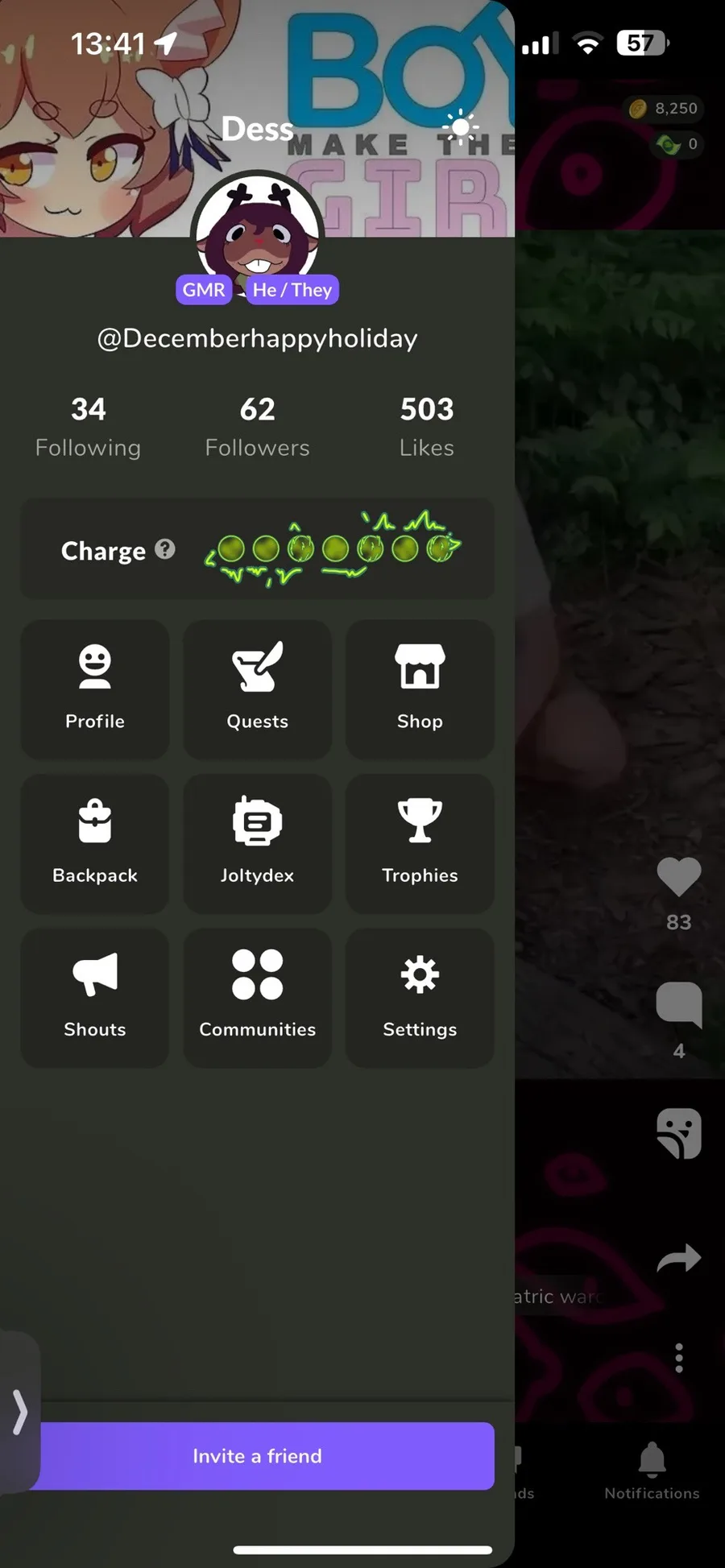Tap the Dess profile avatar
The width and height of the screenshot is (725, 1568).
(x=258, y=235)
